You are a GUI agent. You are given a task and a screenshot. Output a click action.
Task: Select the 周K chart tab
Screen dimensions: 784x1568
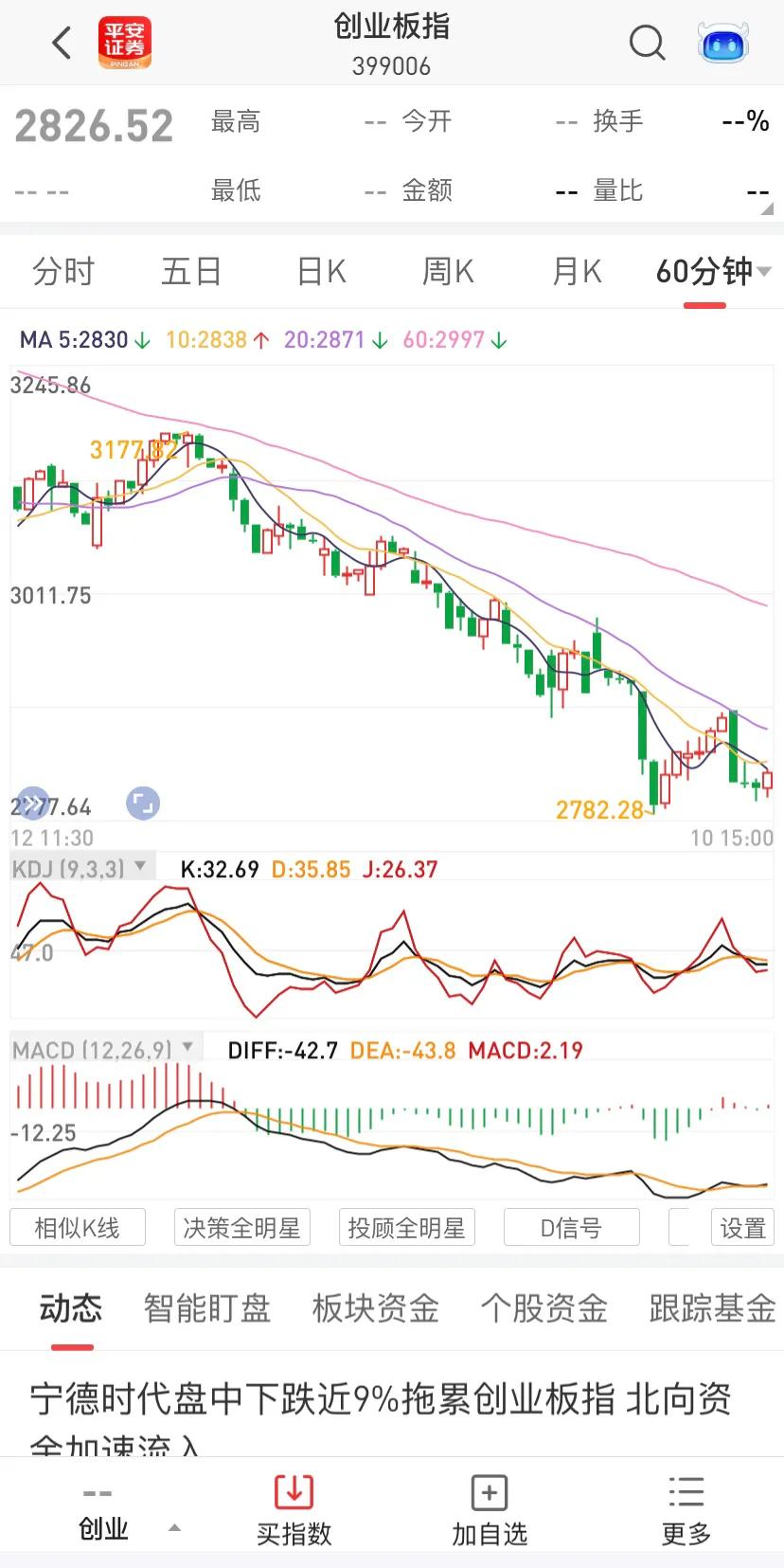(x=448, y=272)
